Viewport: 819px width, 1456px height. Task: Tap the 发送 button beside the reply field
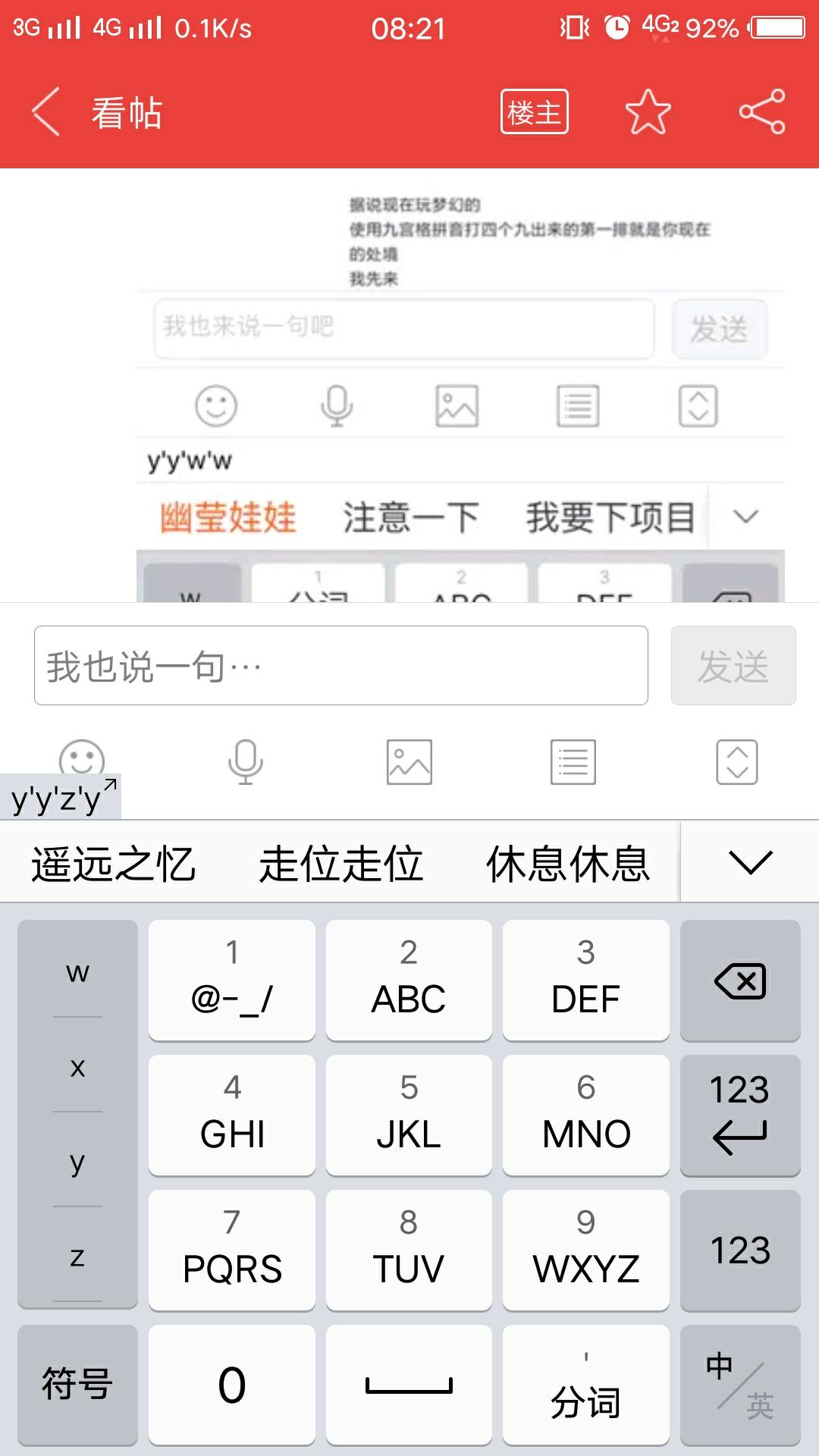[x=733, y=666]
